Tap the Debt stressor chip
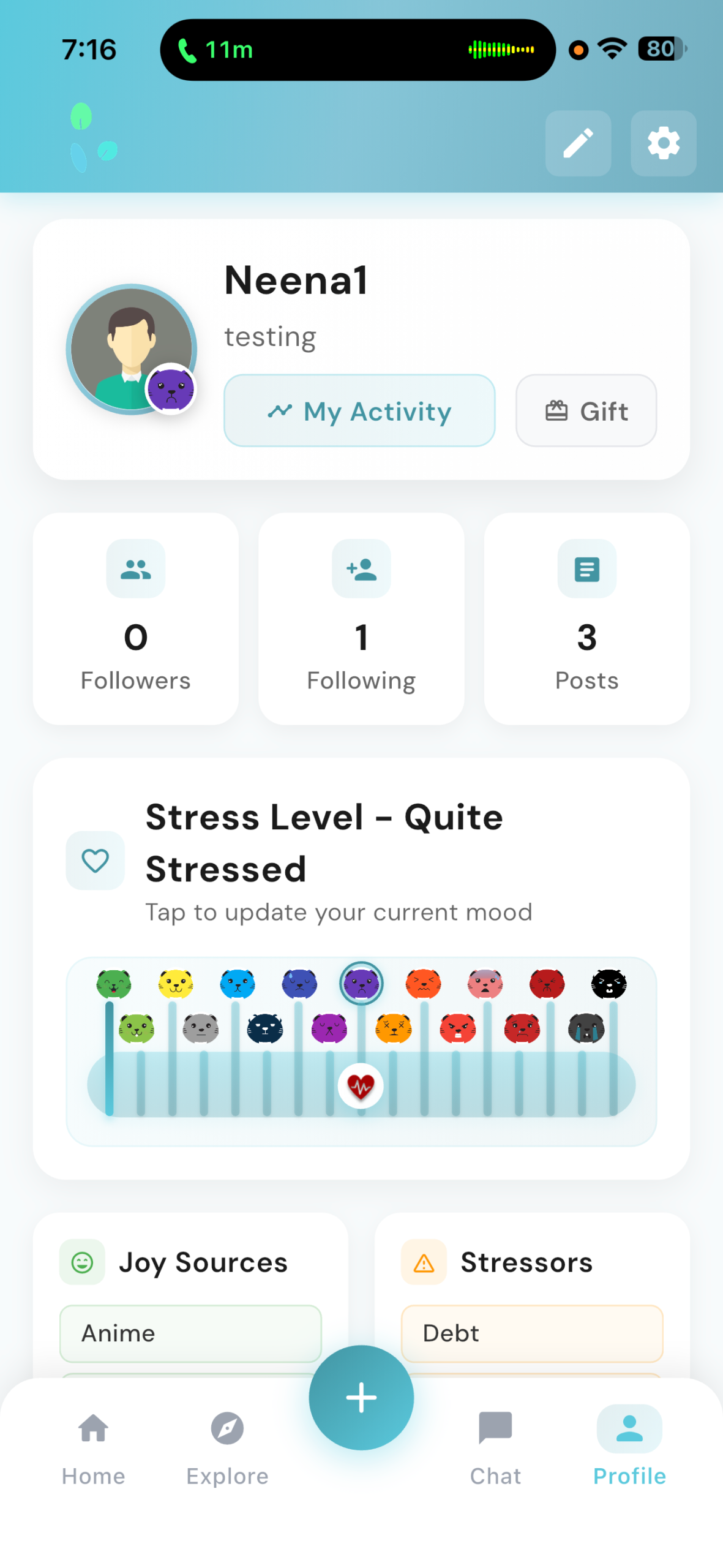The width and height of the screenshot is (723, 1568). tap(531, 1333)
